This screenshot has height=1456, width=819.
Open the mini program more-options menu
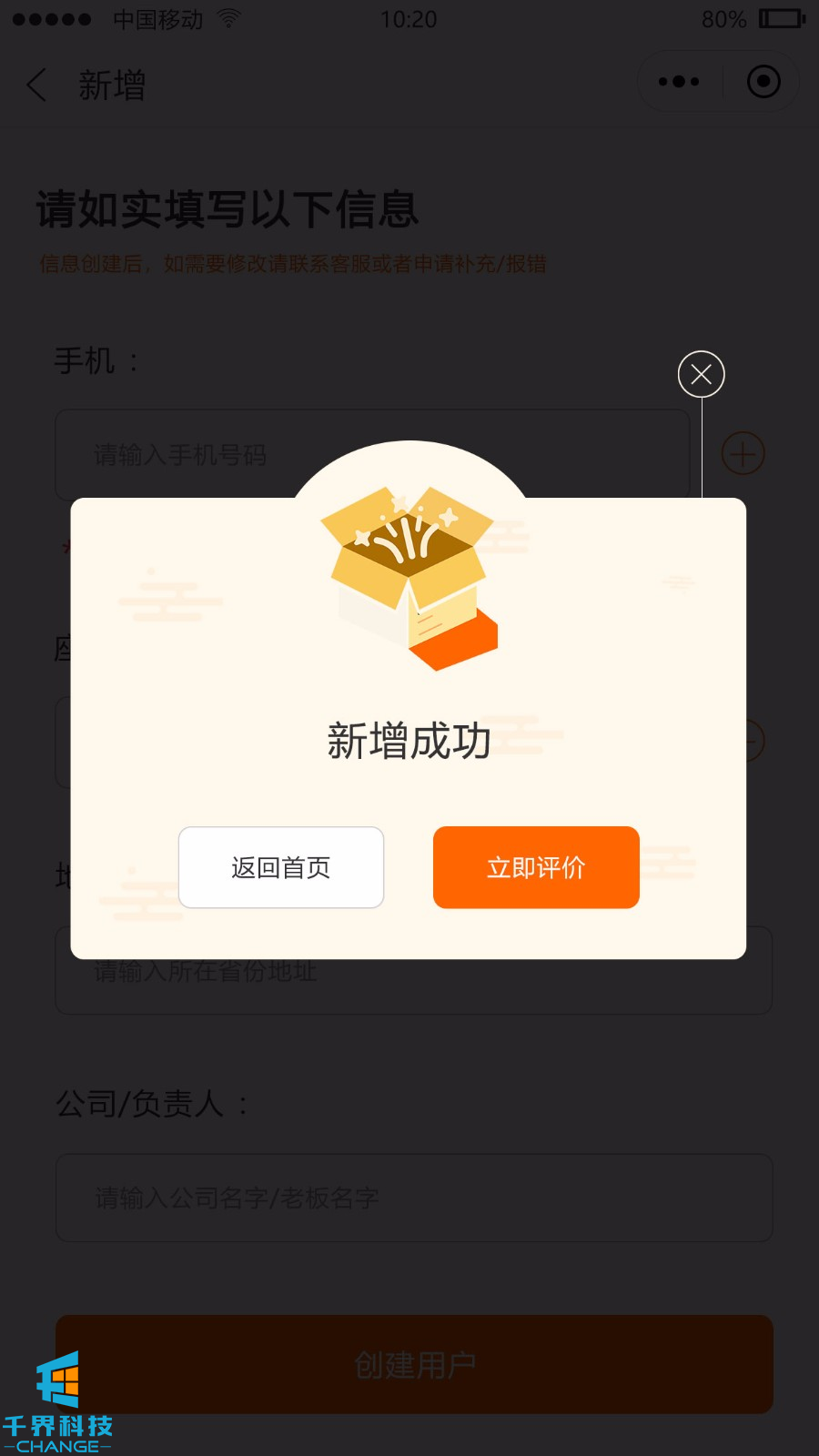679,82
